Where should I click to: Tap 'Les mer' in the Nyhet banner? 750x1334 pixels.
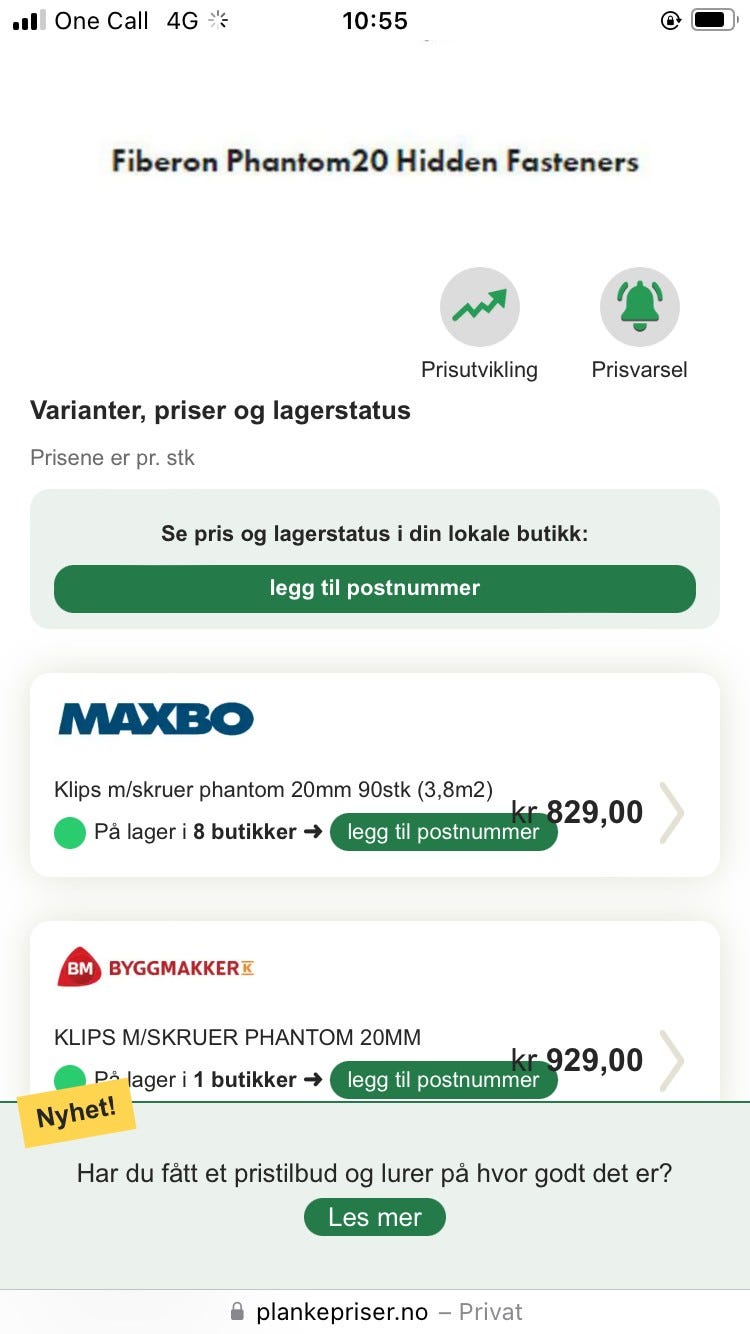coord(375,1217)
